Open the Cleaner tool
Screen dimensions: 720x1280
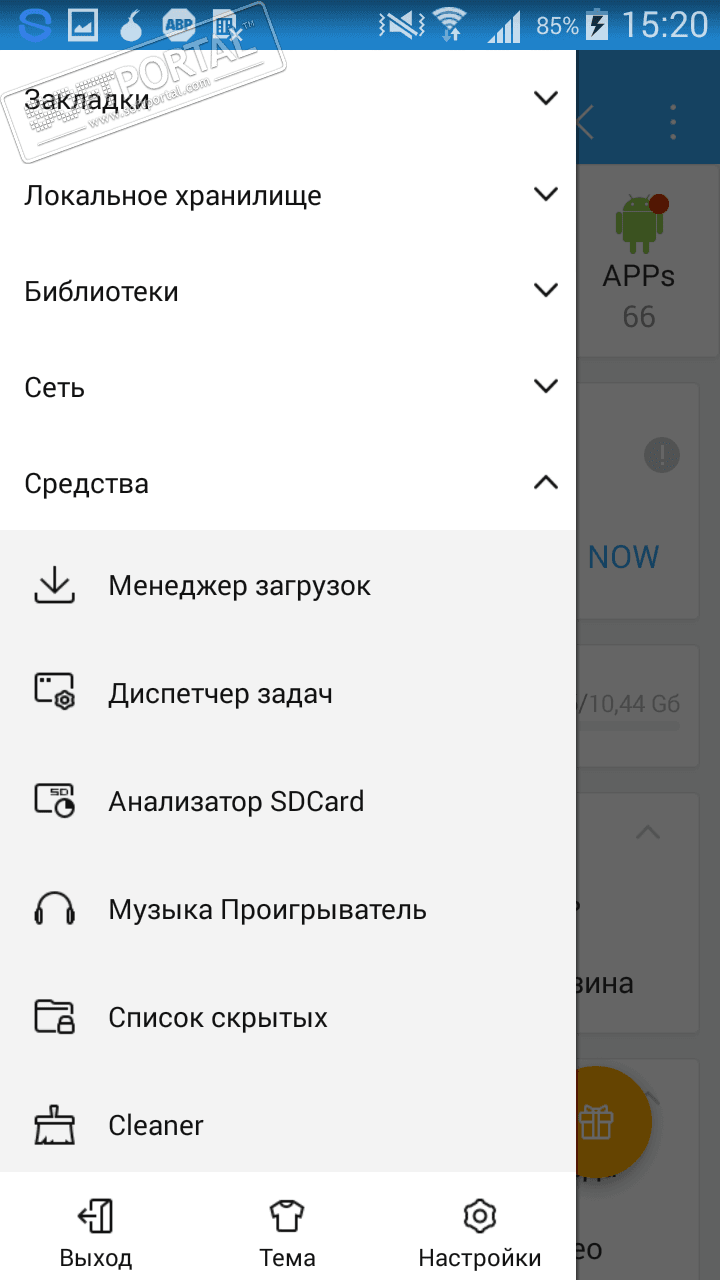click(x=156, y=1126)
